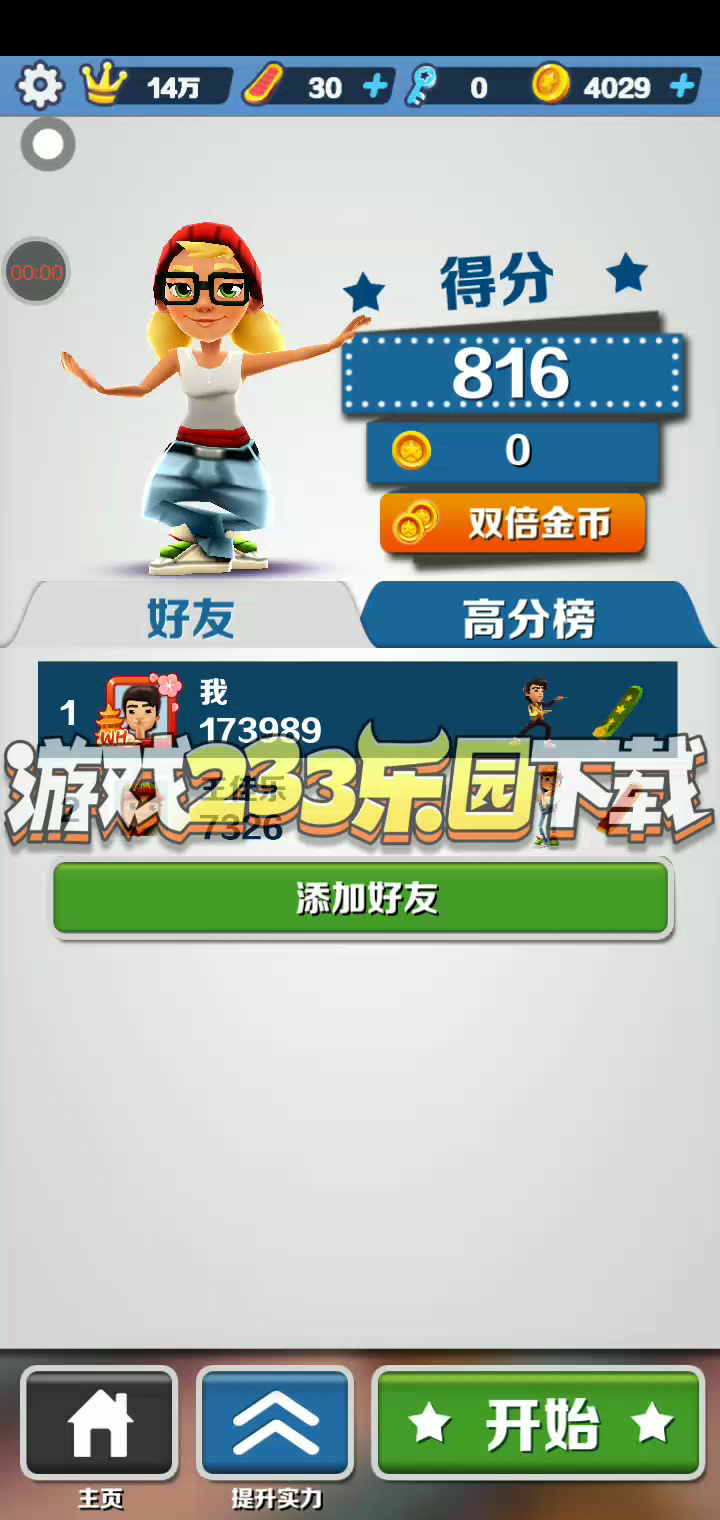Add more hoverboards with the plus

pos(375,87)
